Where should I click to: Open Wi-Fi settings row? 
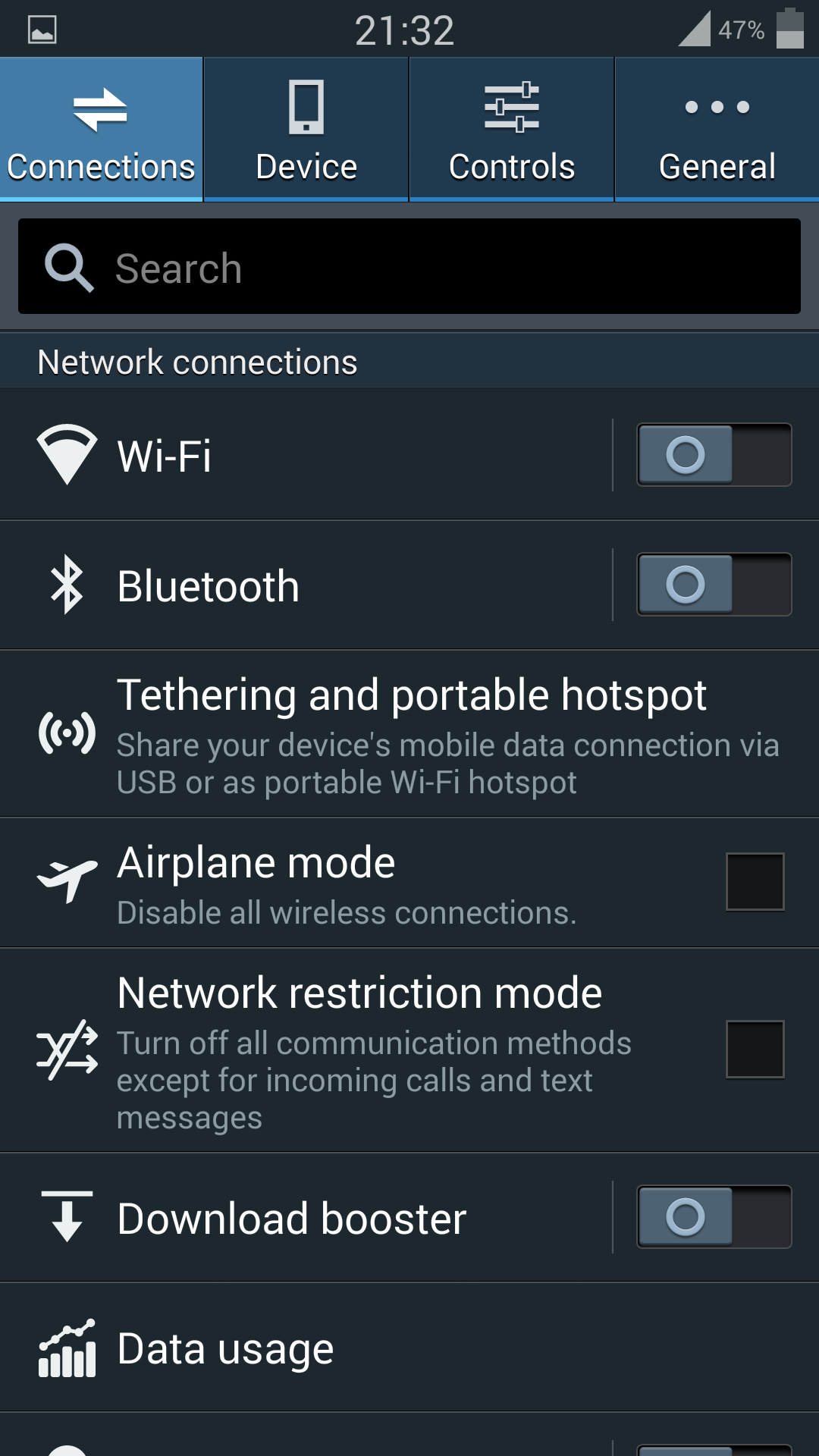(306, 455)
